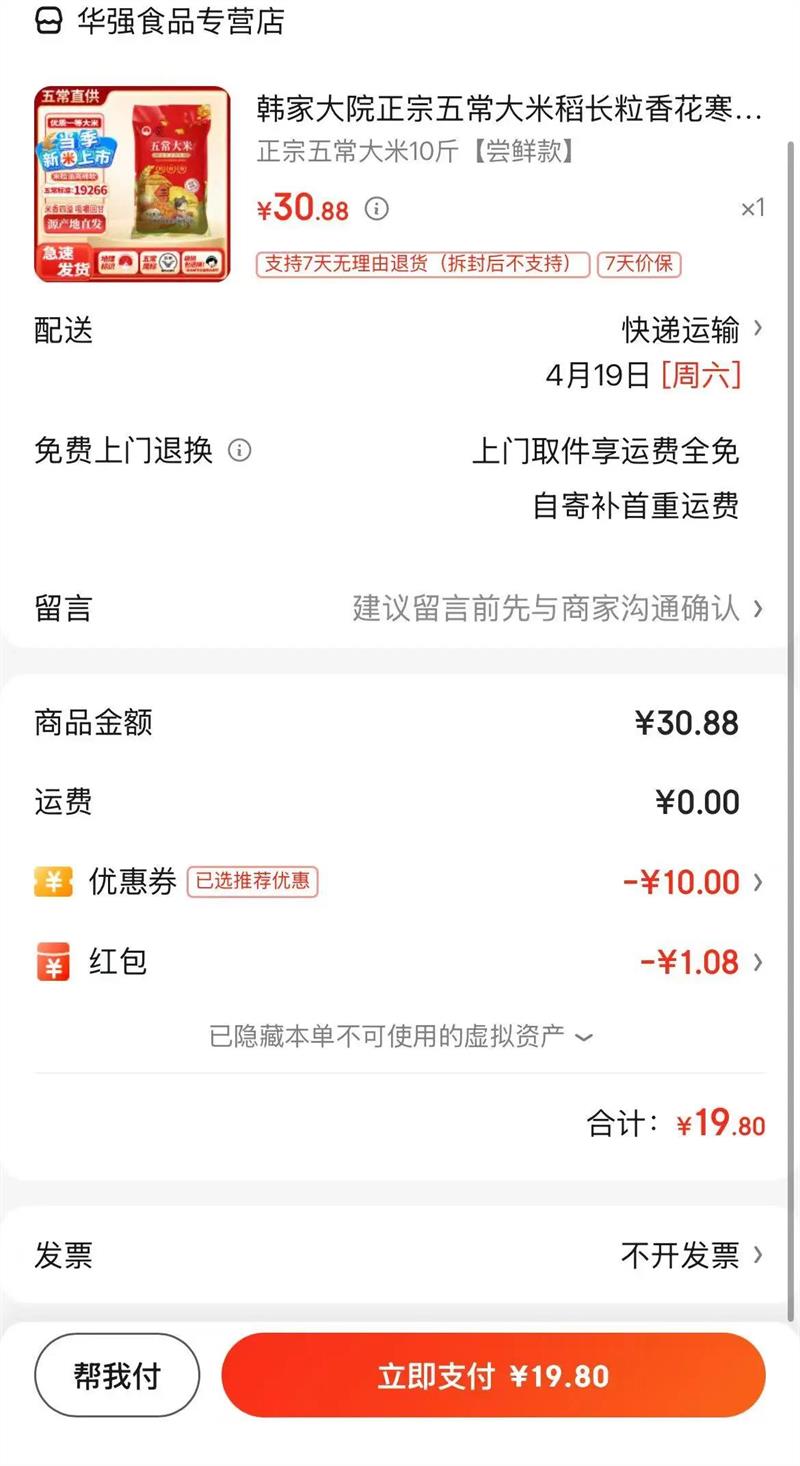Image resolution: width=800 pixels, height=1466 pixels.
Task: Choose 帮我付 to ask someone to pay
Action: pos(117,1375)
